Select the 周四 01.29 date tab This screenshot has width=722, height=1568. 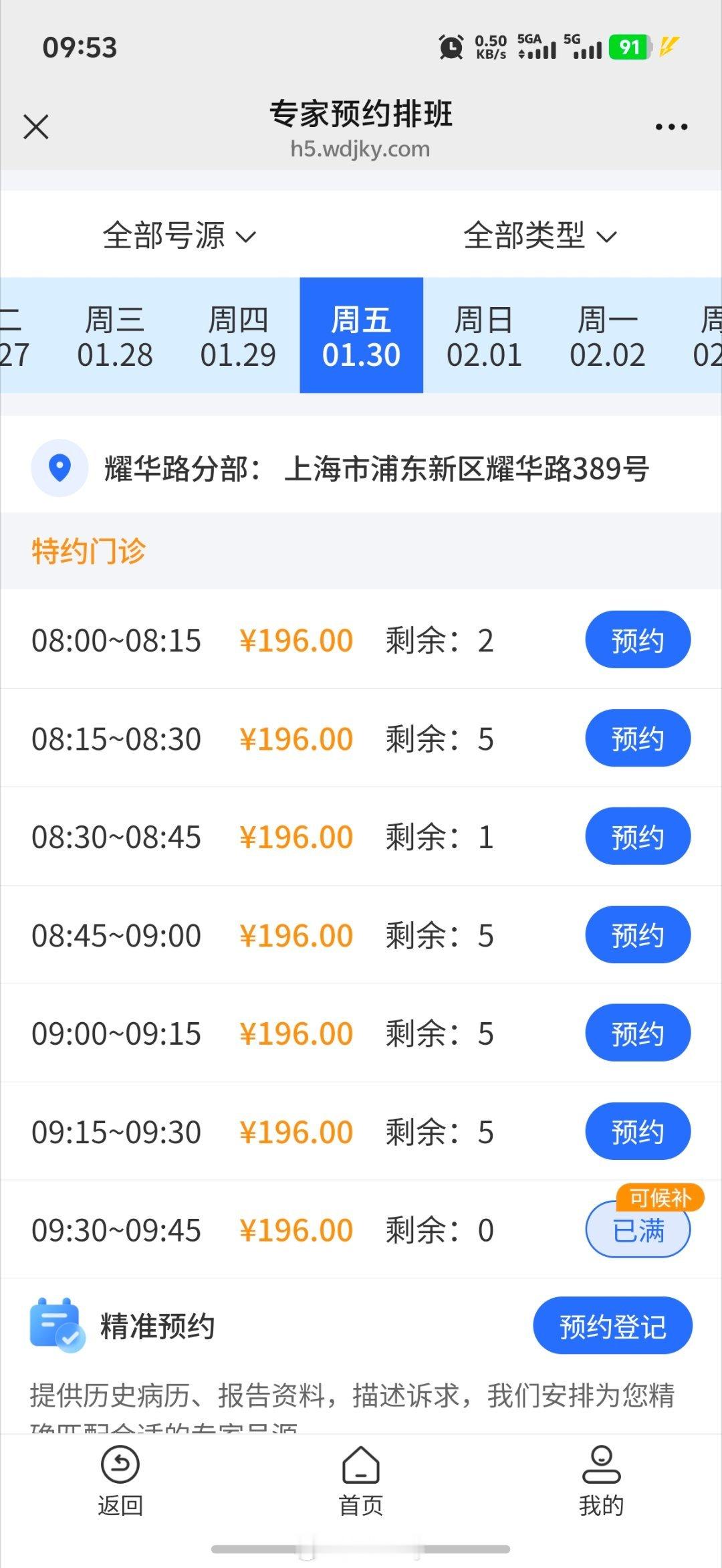[238, 336]
